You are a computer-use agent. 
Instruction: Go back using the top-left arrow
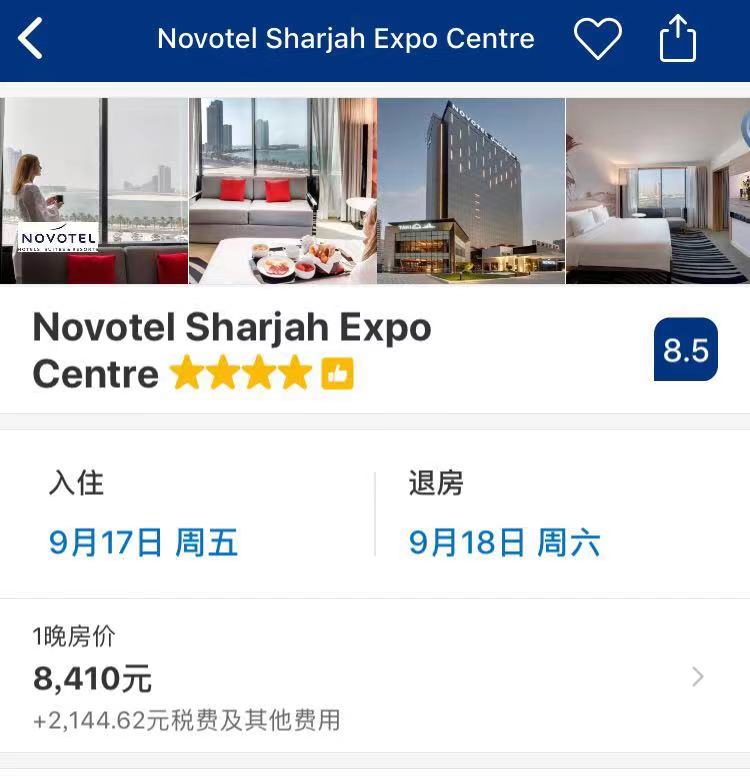(32, 40)
